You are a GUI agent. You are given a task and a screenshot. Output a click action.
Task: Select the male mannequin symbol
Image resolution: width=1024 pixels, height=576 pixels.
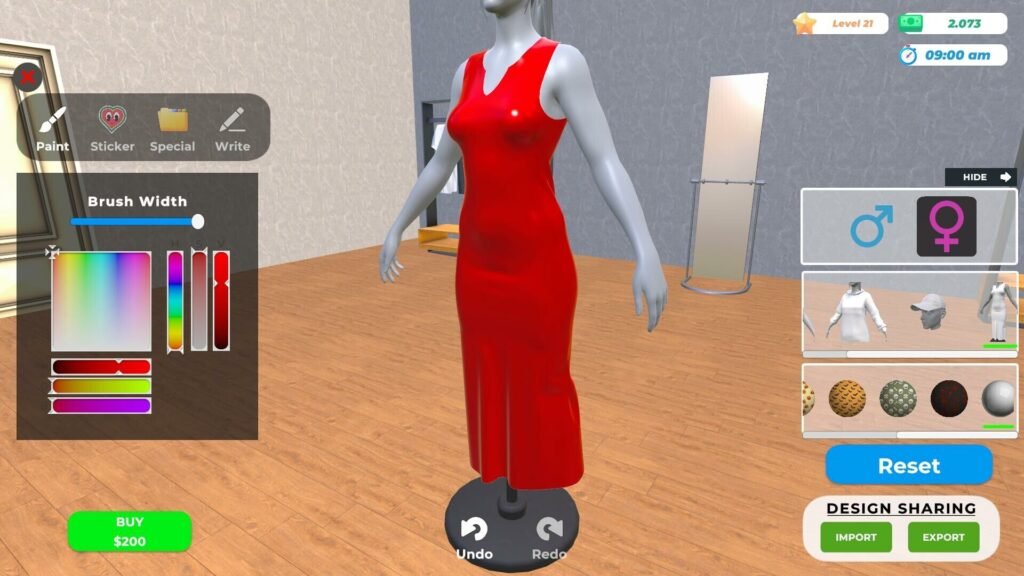tap(871, 226)
